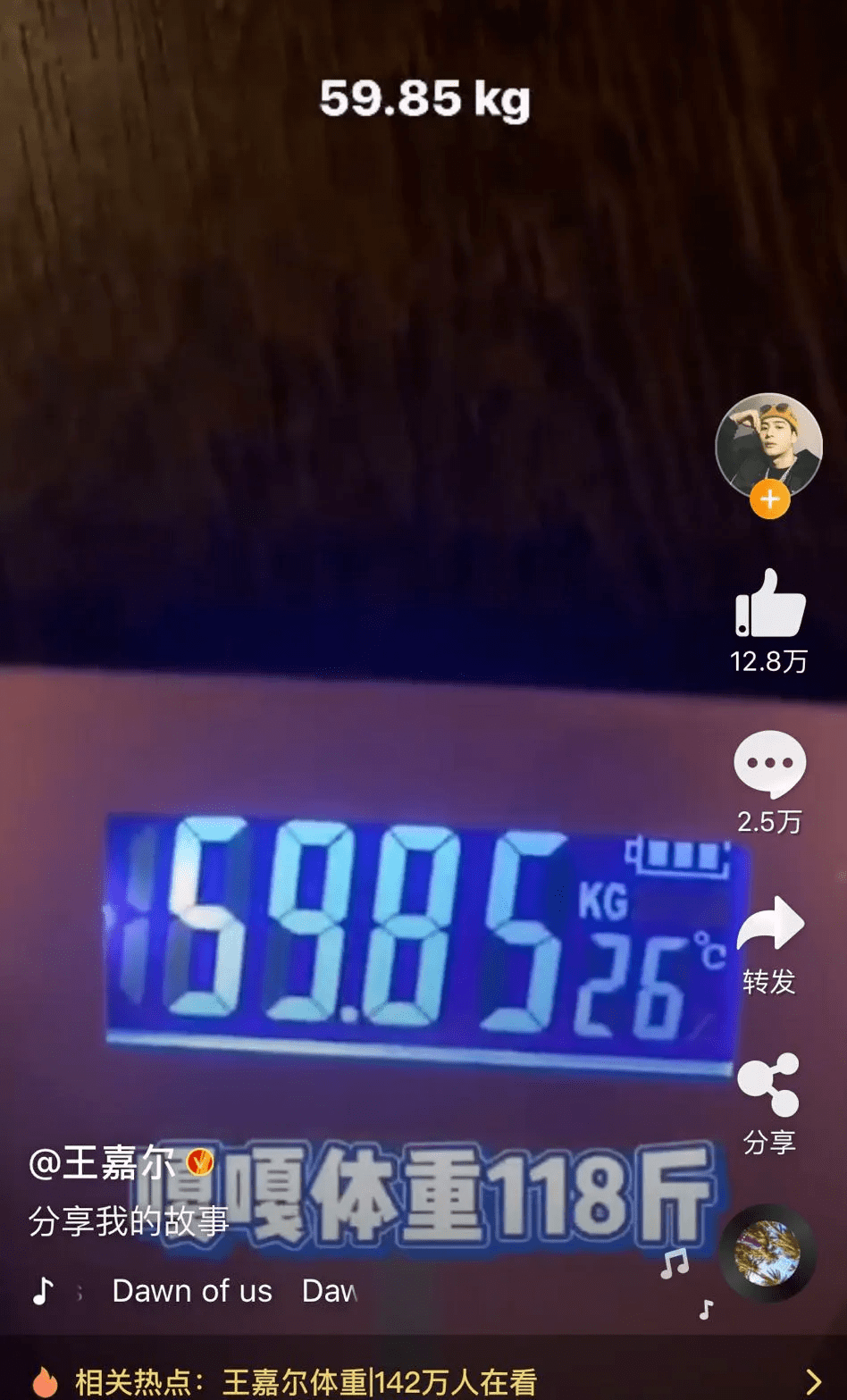This screenshot has width=847, height=1400.
Task: Like this video with the thumbs-up icon
Action: click(769, 604)
